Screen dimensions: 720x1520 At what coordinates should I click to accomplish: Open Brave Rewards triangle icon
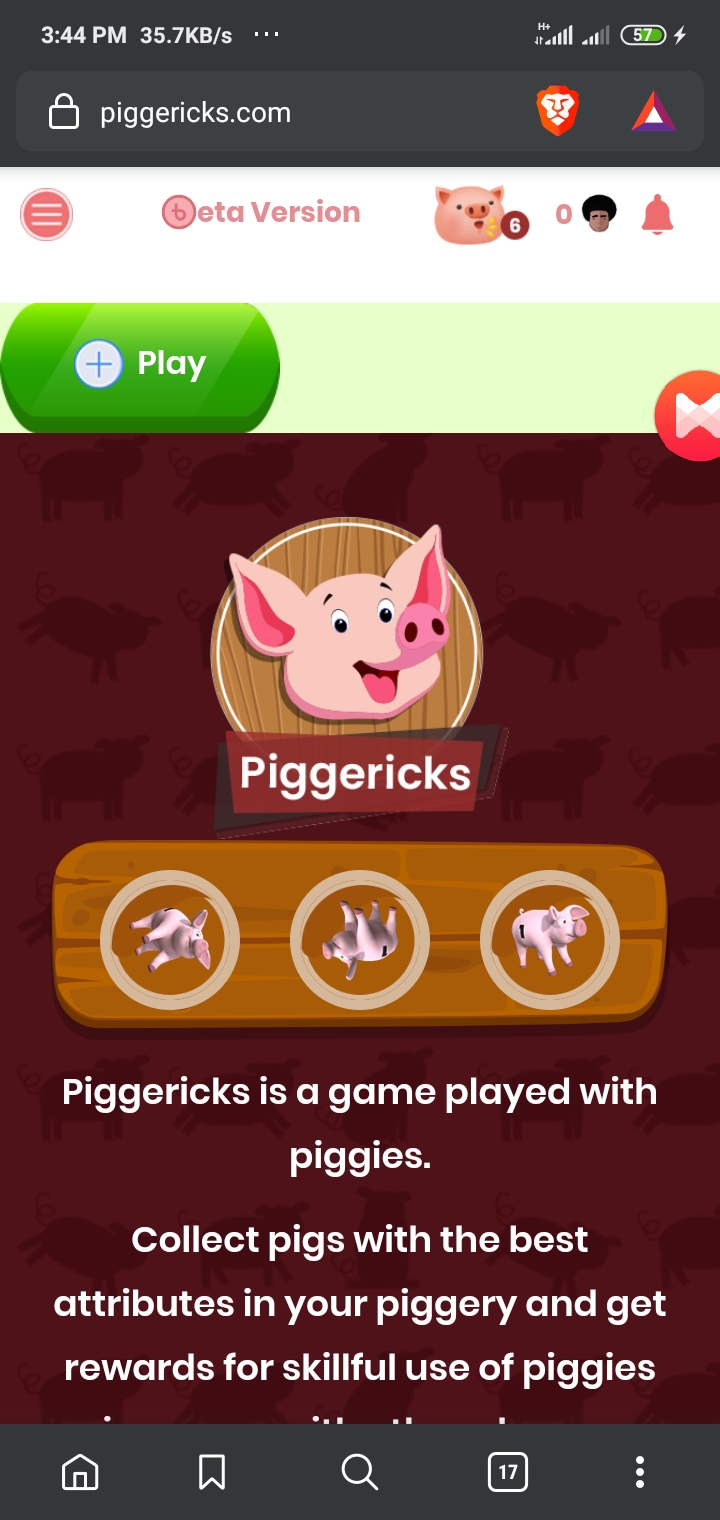pos(654,111)
